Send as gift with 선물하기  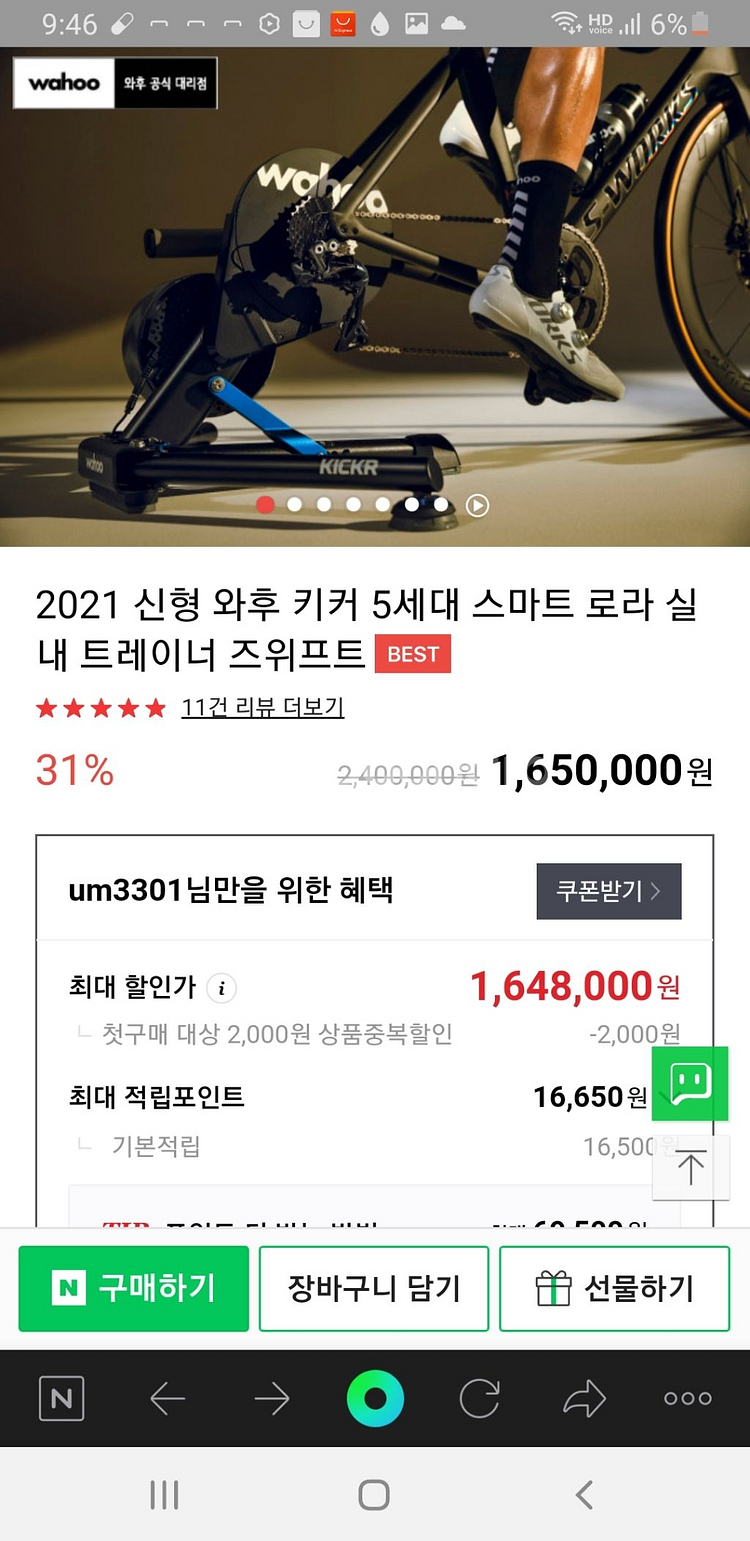pos(614,1288)
